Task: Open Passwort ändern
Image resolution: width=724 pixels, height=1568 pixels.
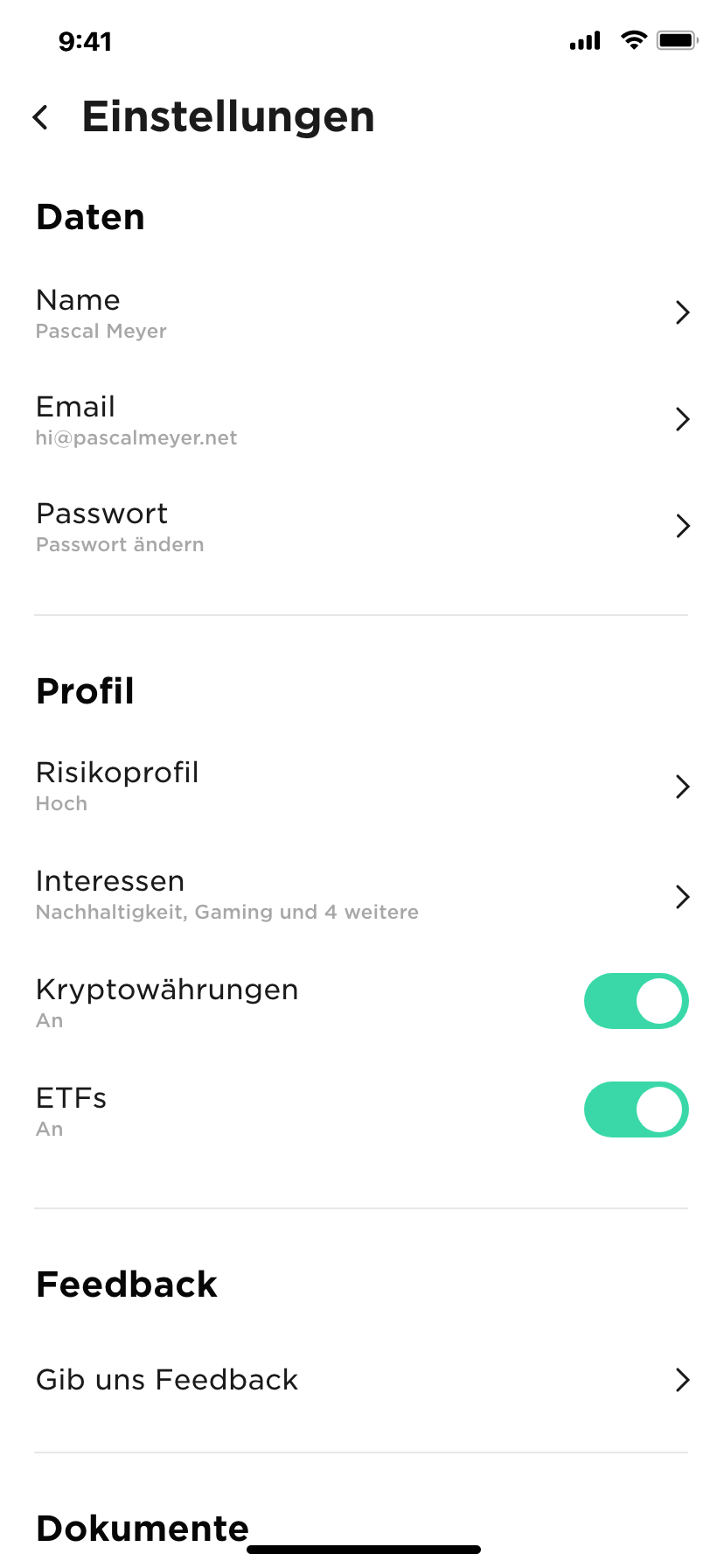Action: pos(362,527)
